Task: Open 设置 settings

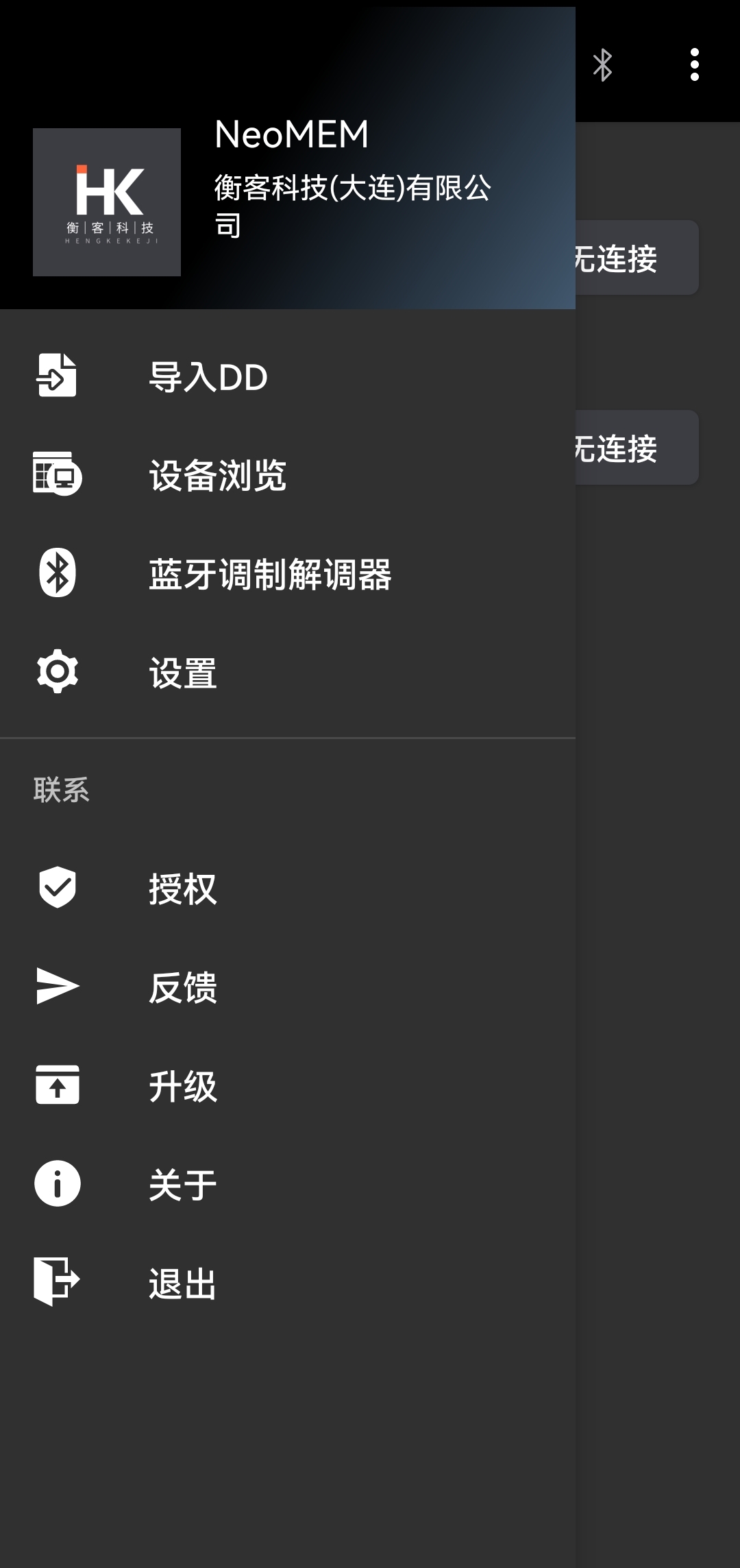Action: point(183,673)
